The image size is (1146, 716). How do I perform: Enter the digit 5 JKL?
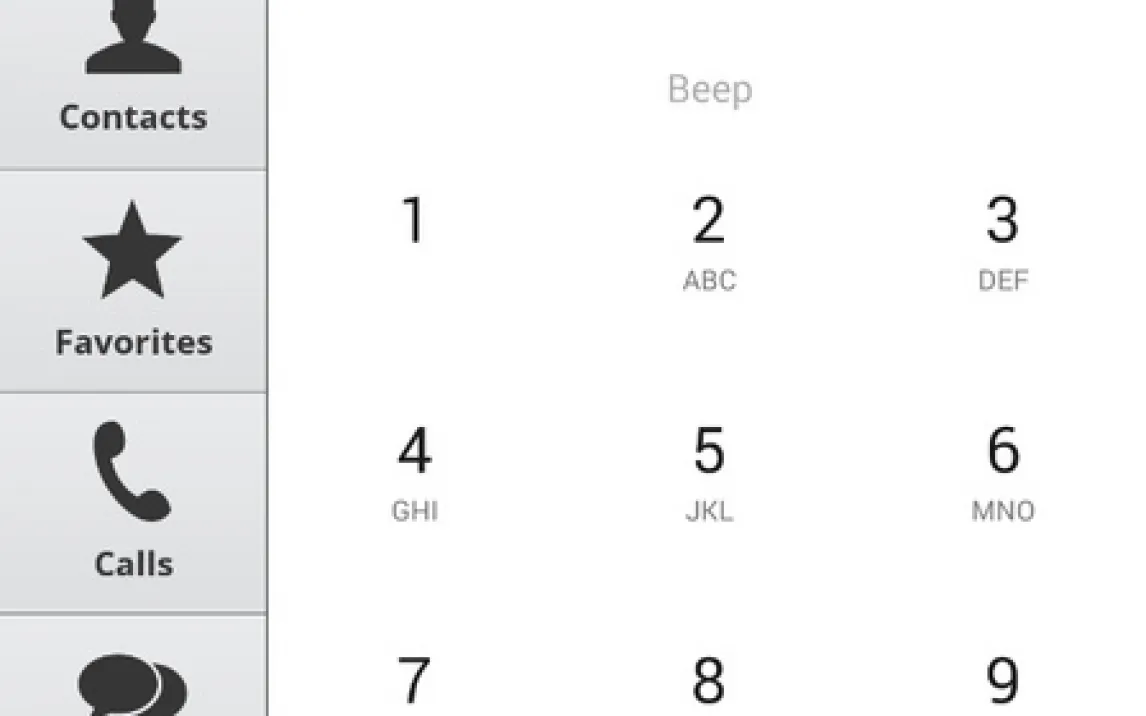tap(708, 470)
